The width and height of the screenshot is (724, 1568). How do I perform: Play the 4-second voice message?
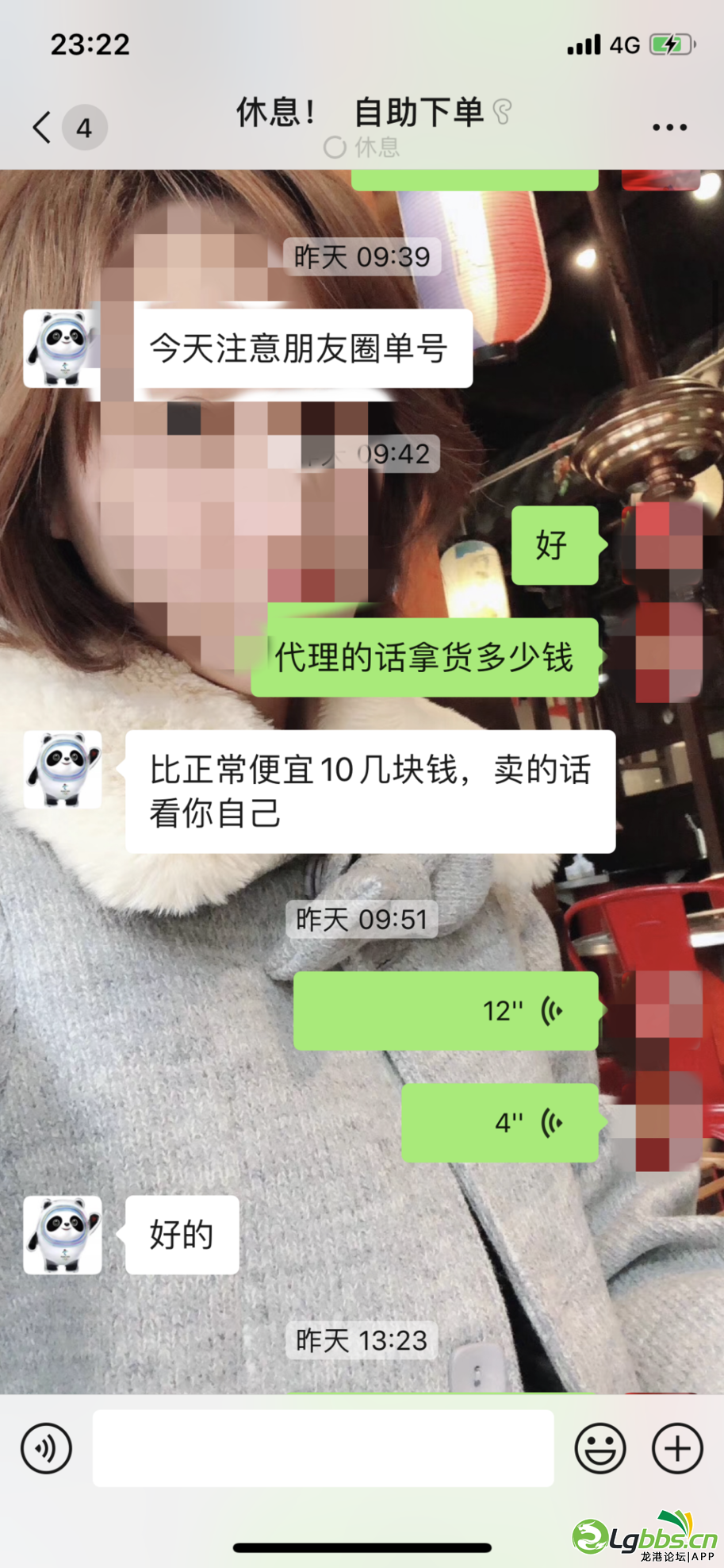[x=500, y=1122]
